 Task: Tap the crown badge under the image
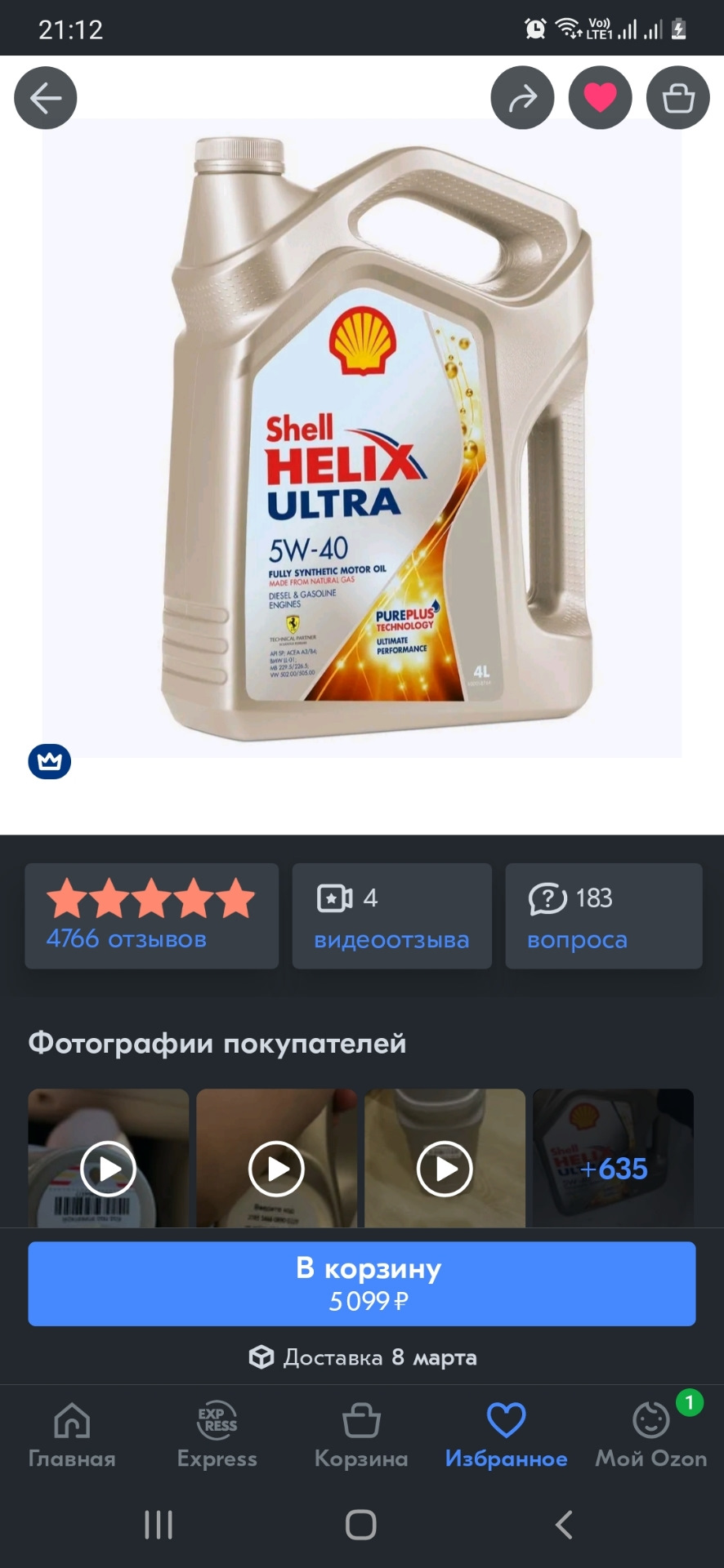[x=50, y=762]
